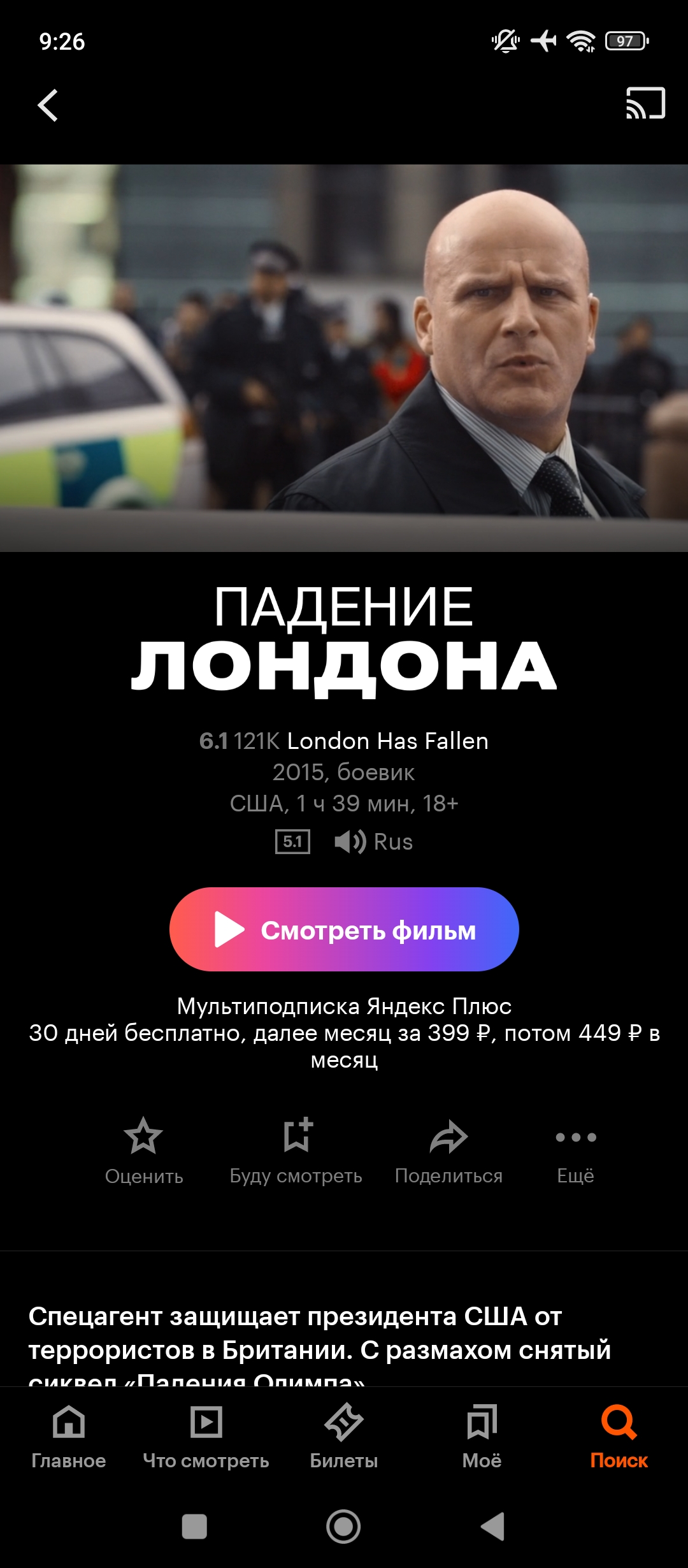Open the cast to device icon
This screenshot has width=688, height=1568.
(x=645, y=103)
